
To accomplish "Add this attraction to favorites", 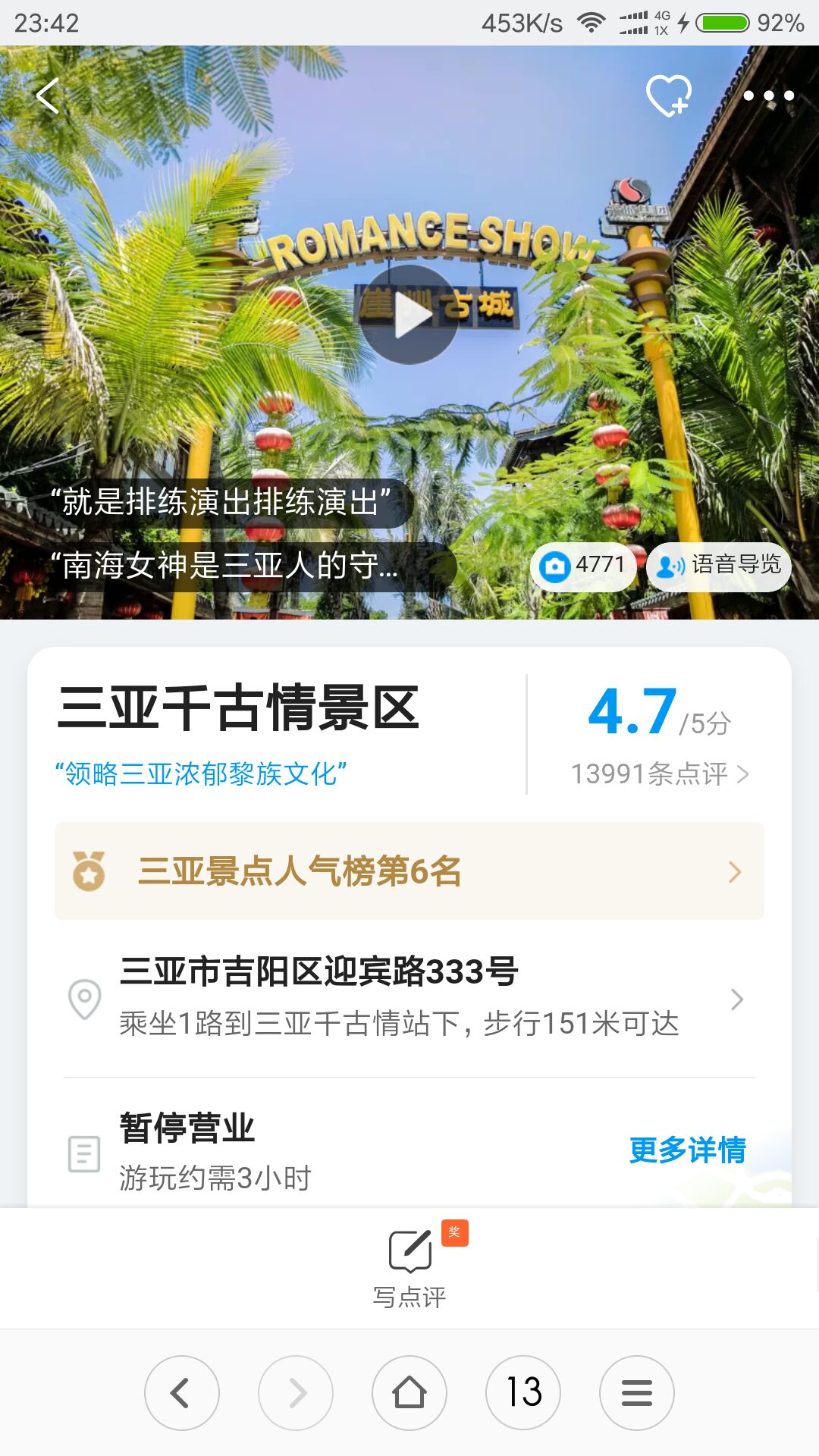I will (x=669, y=96).
